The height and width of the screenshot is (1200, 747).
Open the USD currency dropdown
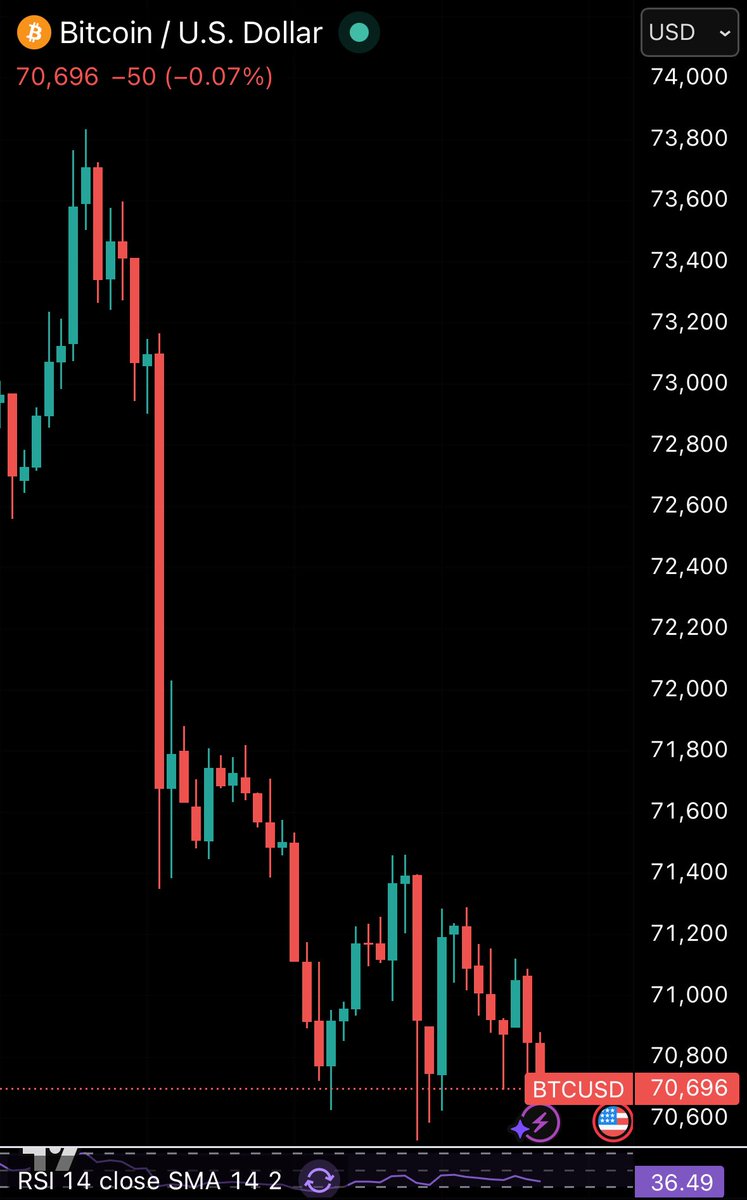[x=690, y=32]
